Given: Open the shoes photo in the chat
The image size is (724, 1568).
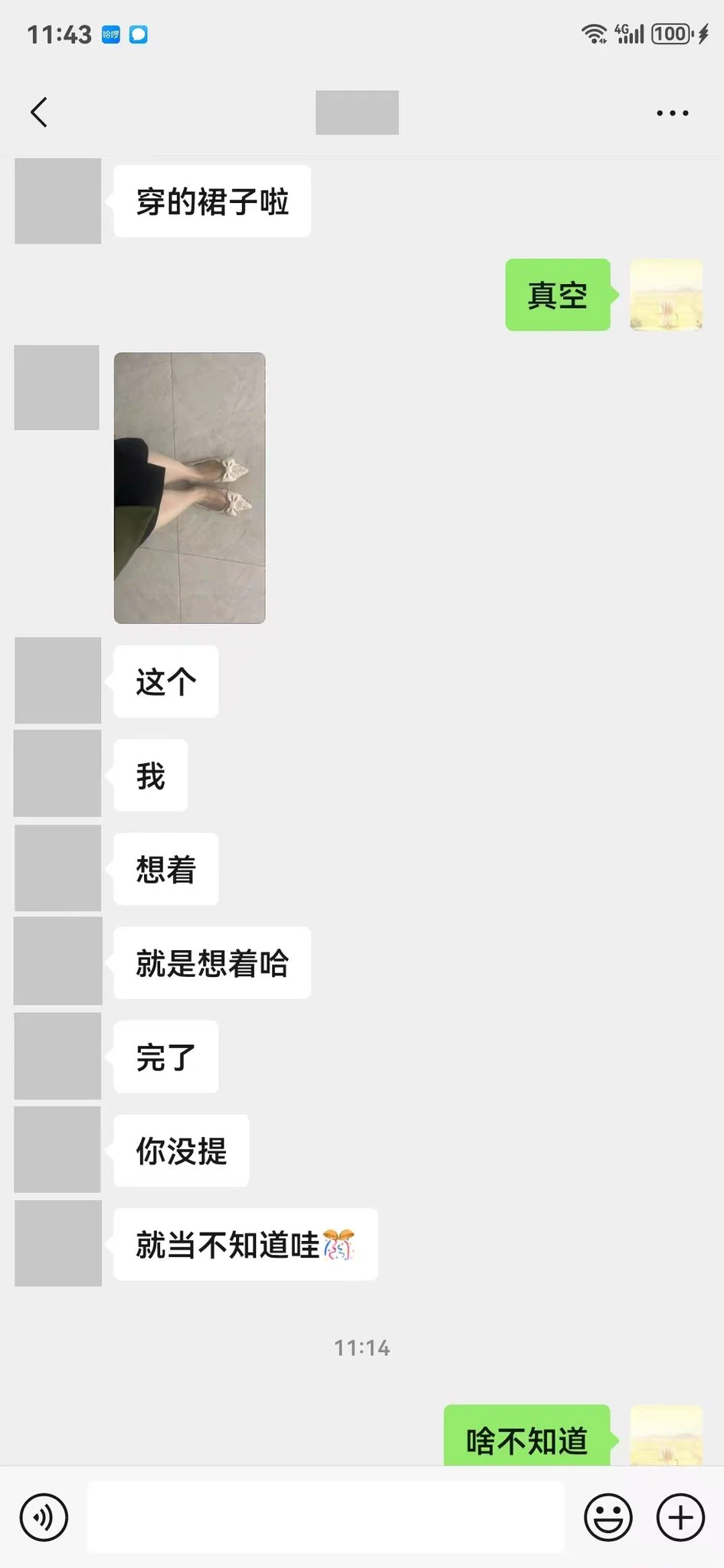Looking at the screenshot, I should (189, 488).
